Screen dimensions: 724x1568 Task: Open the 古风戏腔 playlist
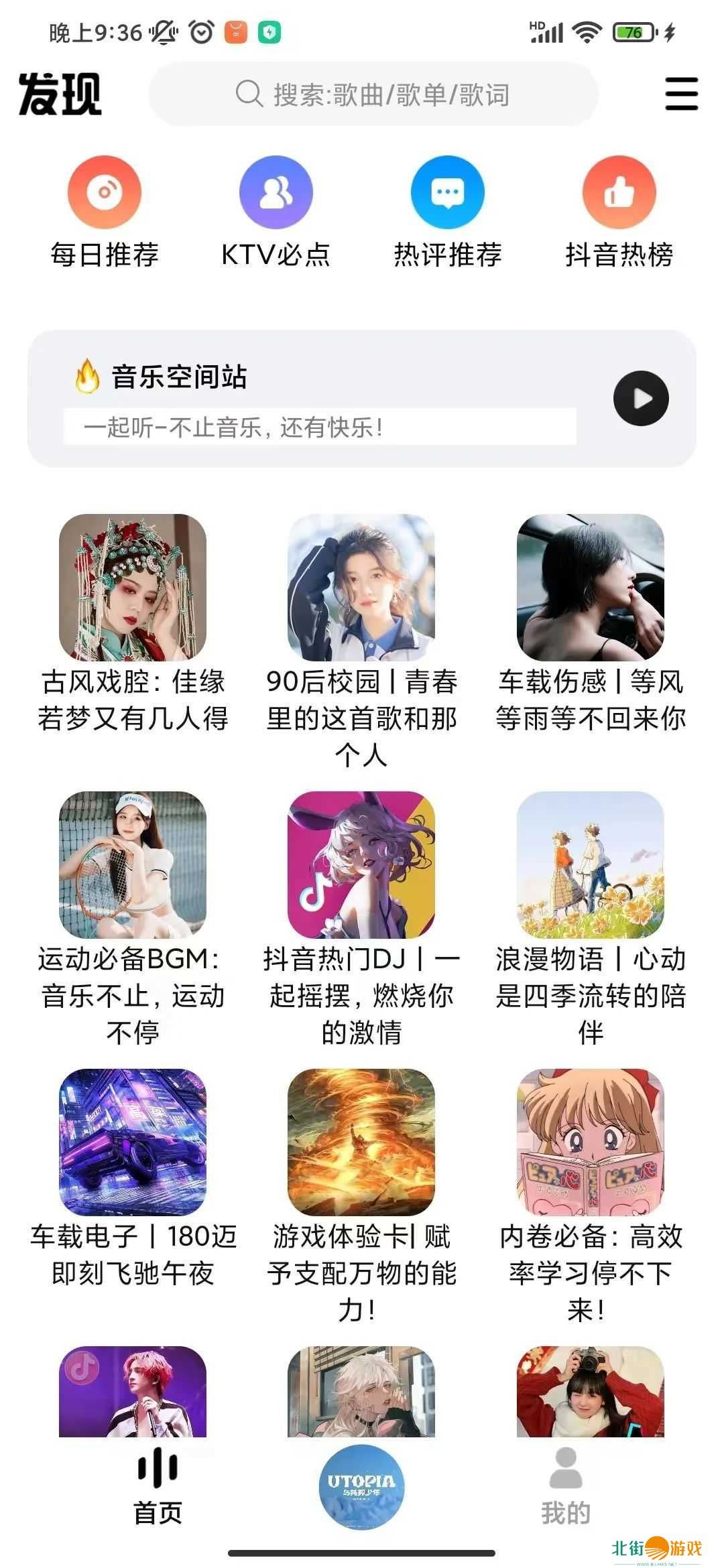point(133,588)
